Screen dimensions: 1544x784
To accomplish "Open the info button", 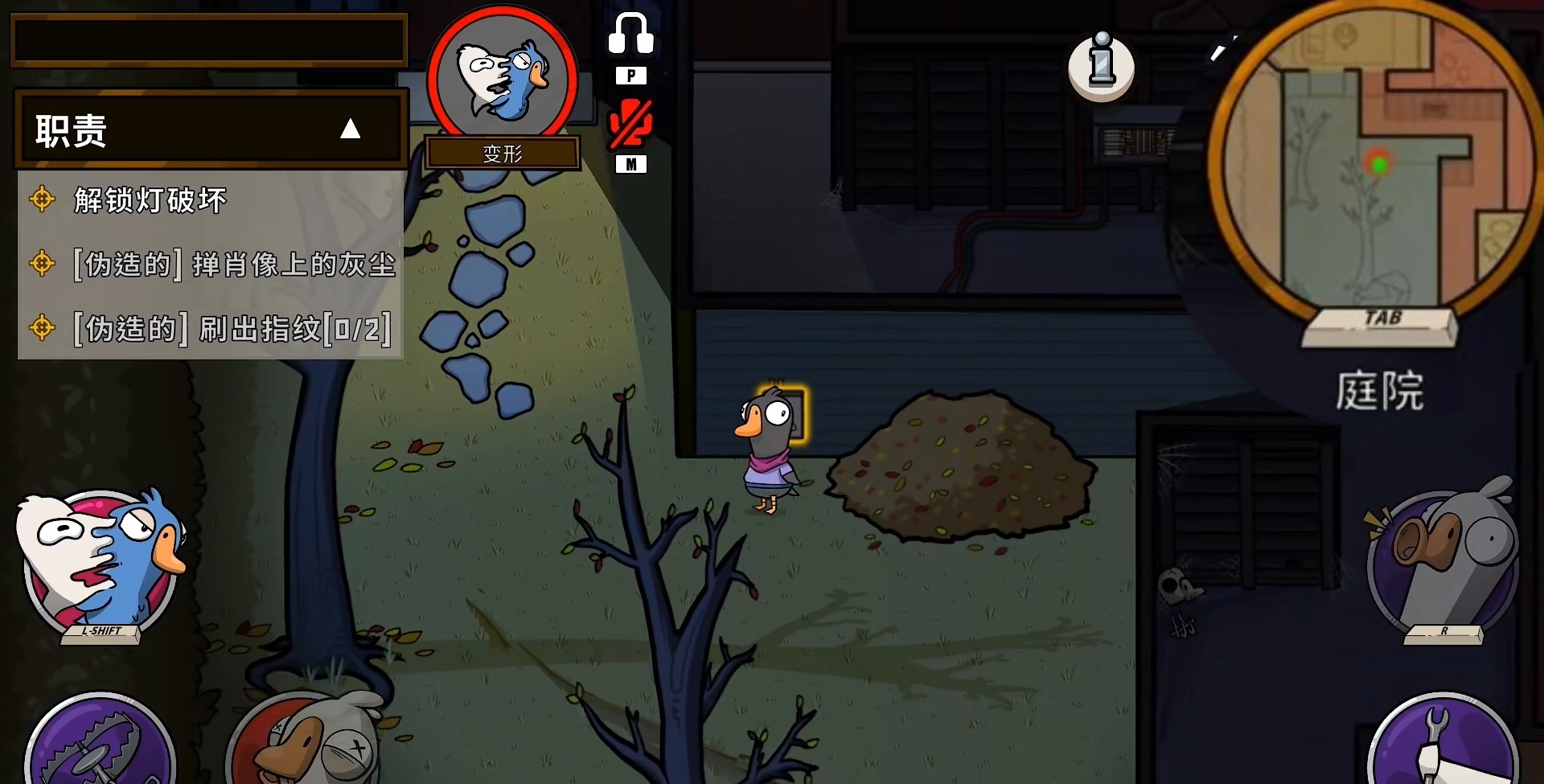I will coord(1101,67).
